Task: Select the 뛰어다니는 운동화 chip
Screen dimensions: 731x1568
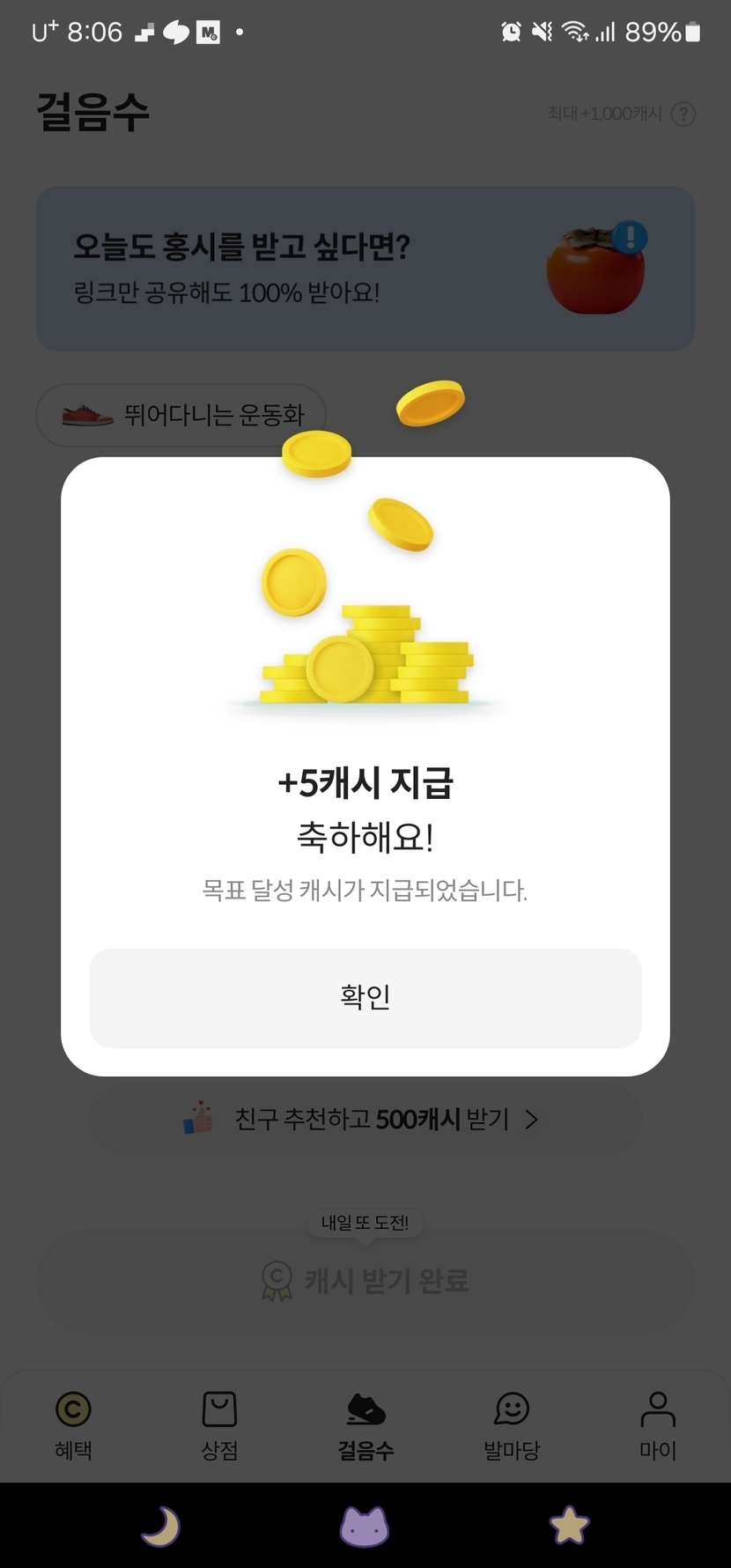Action: pos(181,415)
